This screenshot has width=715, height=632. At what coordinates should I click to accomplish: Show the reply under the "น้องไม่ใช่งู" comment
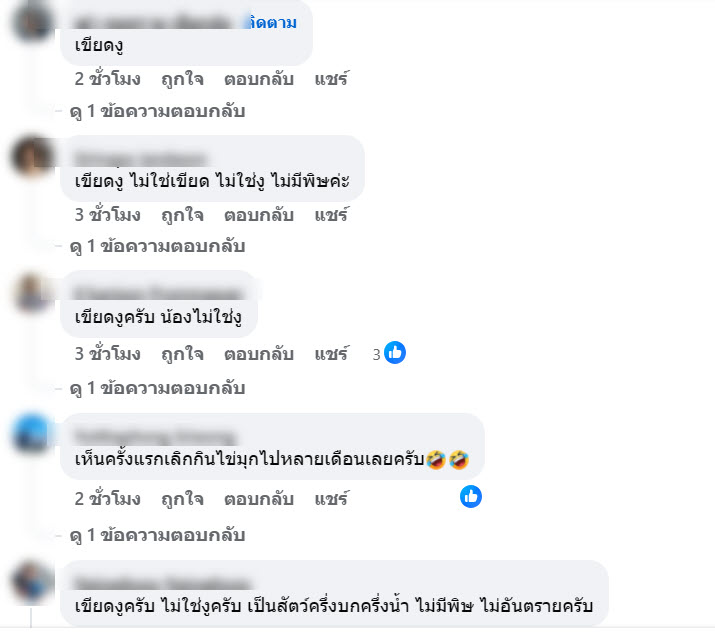[157, 387]
